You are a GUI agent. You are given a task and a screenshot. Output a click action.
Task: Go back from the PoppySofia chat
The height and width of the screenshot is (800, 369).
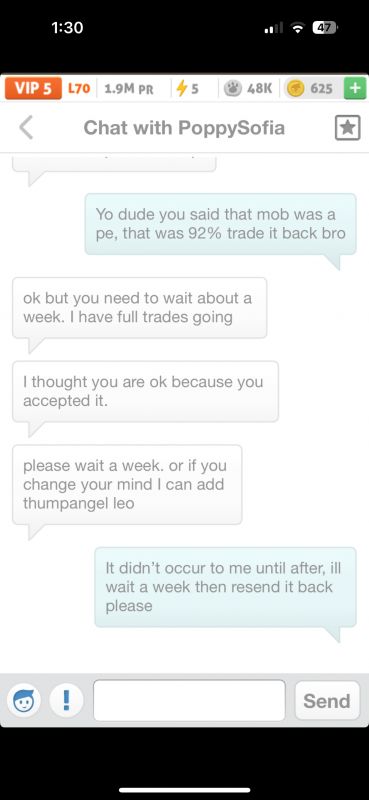(26, 128)
